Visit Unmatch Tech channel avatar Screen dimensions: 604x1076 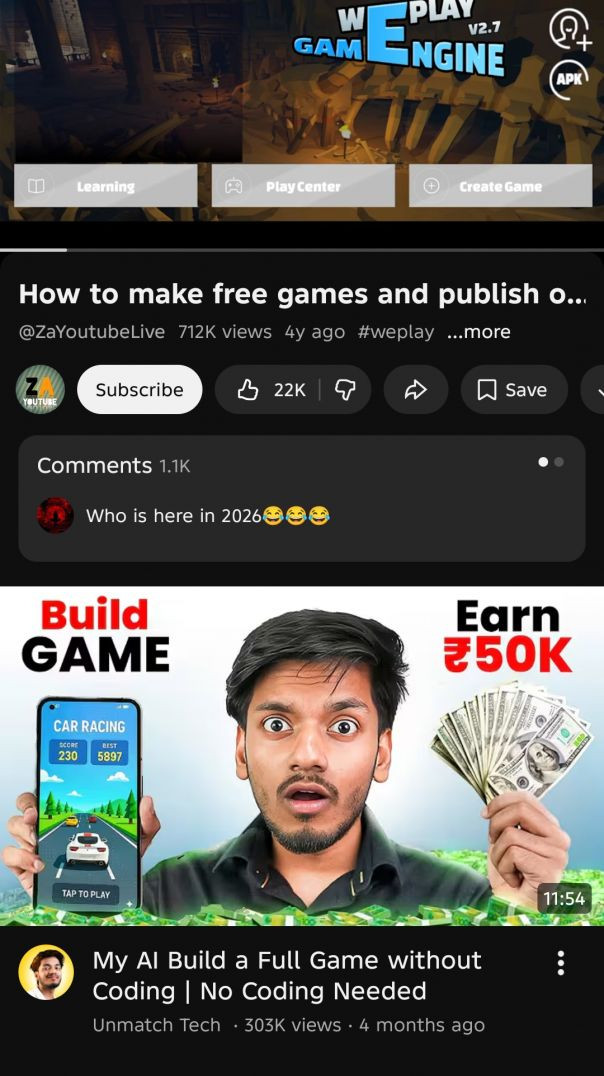46,973
